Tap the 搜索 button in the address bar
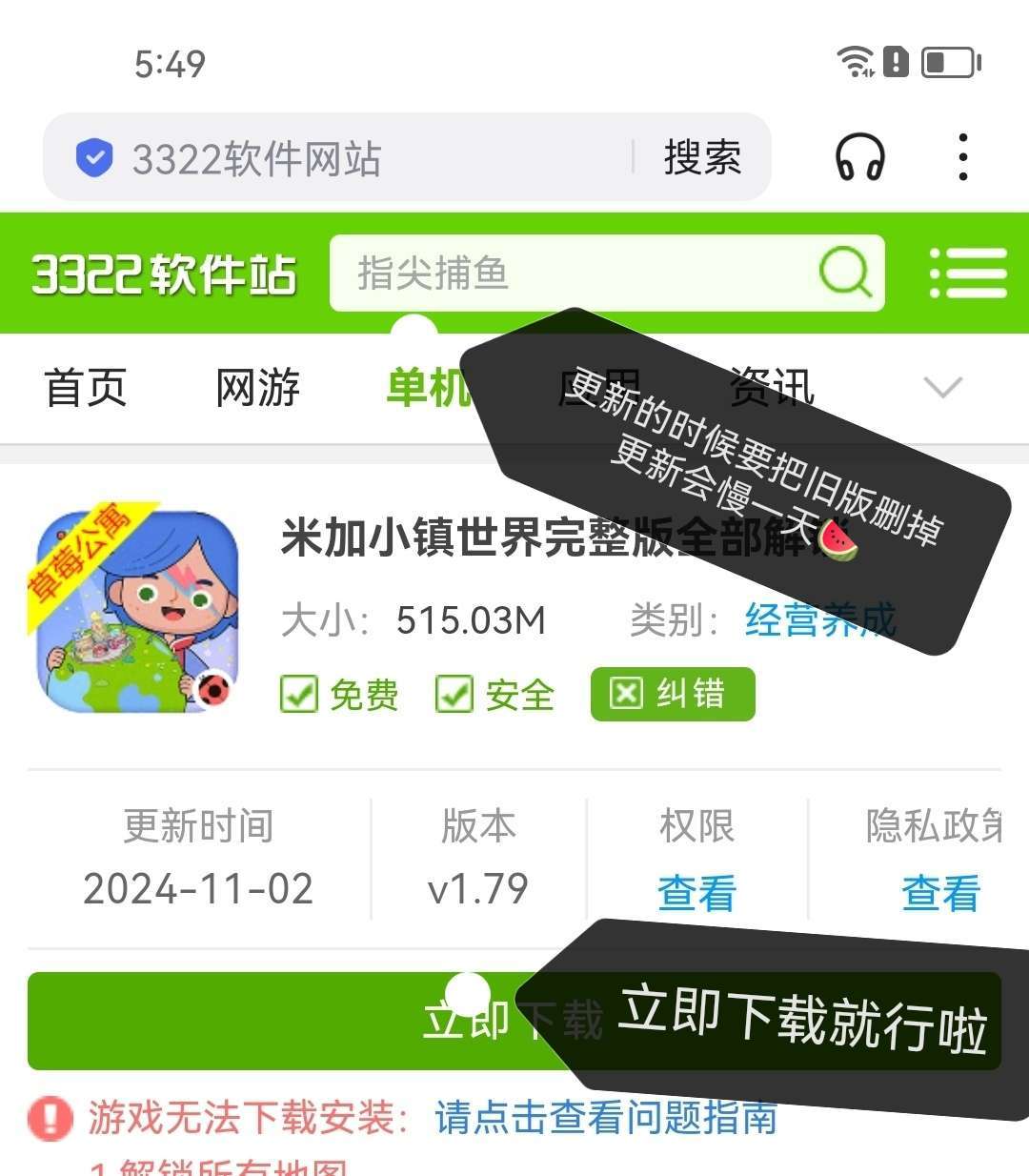 click(x=702, y=158)
